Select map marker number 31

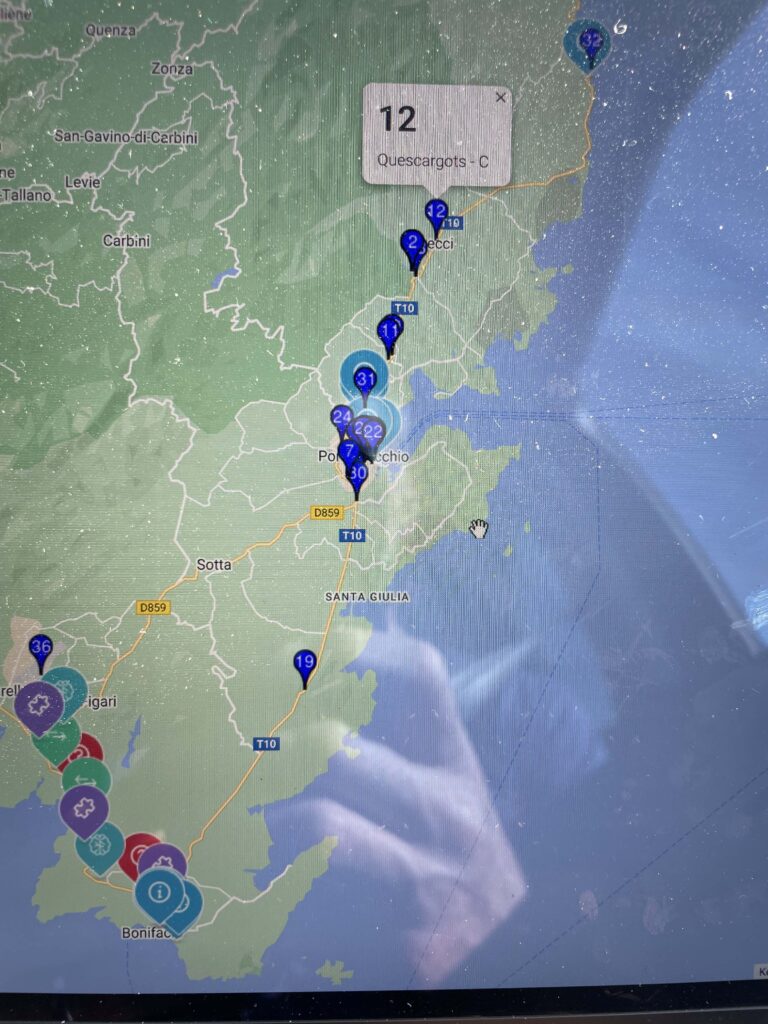pyautogui.click(x=365, y=379)
